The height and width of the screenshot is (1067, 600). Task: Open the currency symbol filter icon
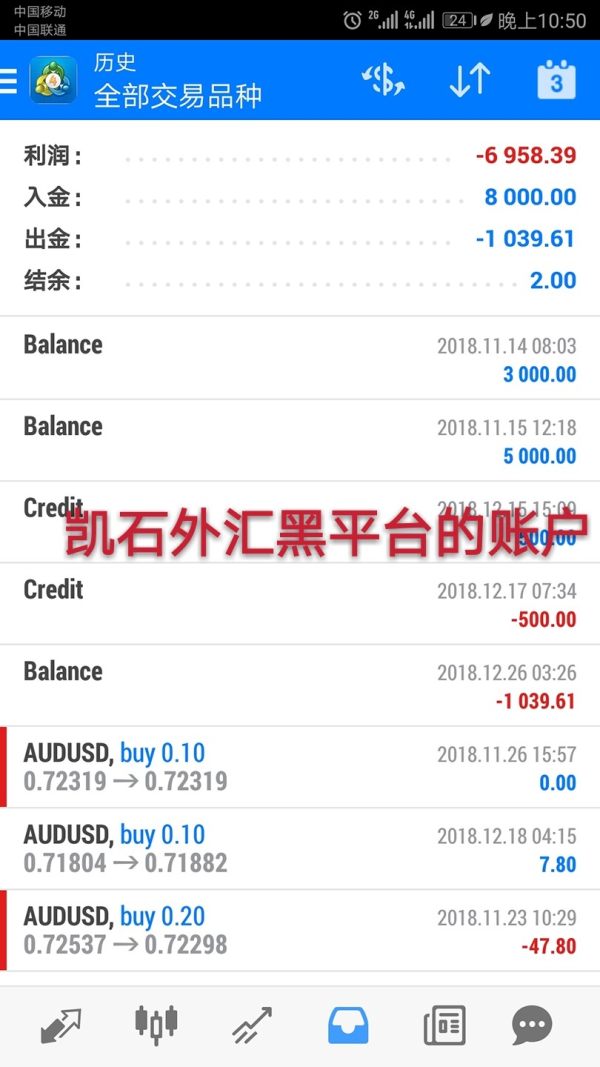coord(383,80)
